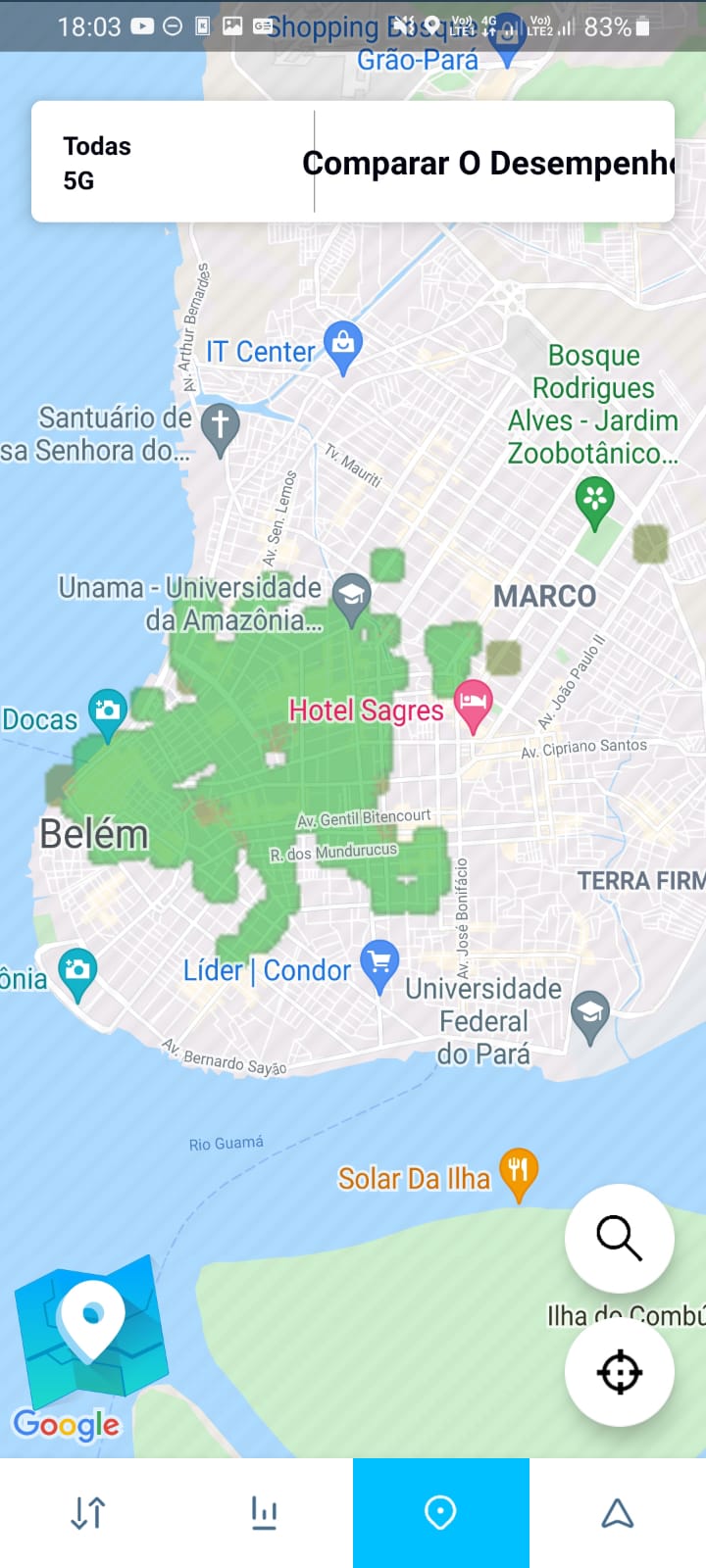Open the navigation arrow tab

pyautogui.click(x=617, y=1512)
